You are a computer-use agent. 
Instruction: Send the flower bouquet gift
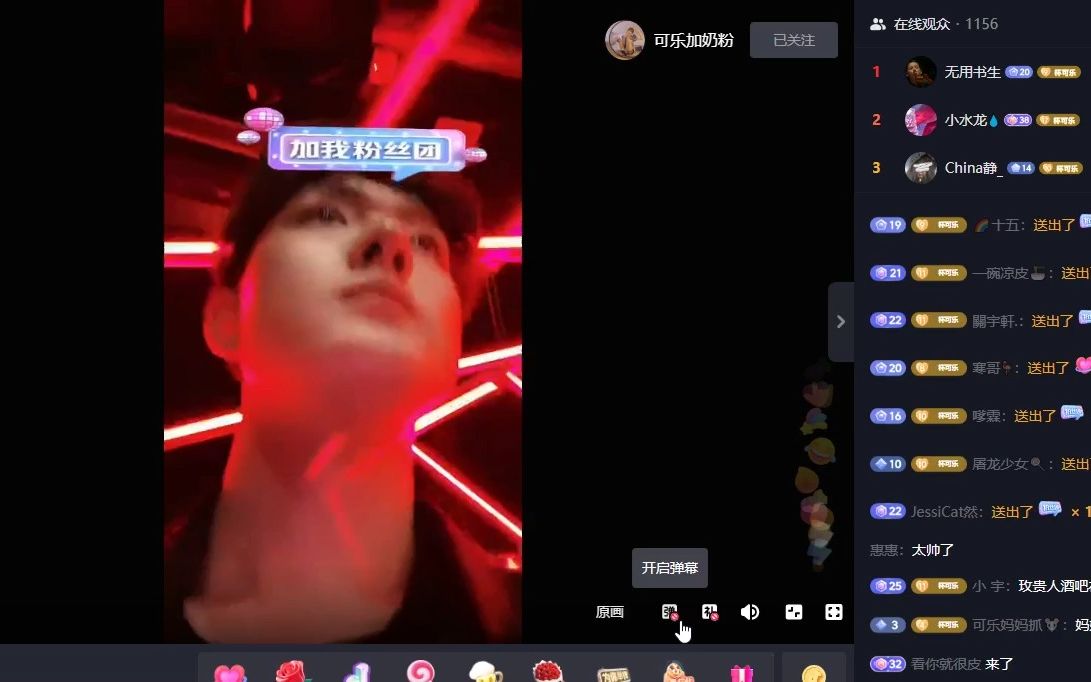tap(547, 672)
